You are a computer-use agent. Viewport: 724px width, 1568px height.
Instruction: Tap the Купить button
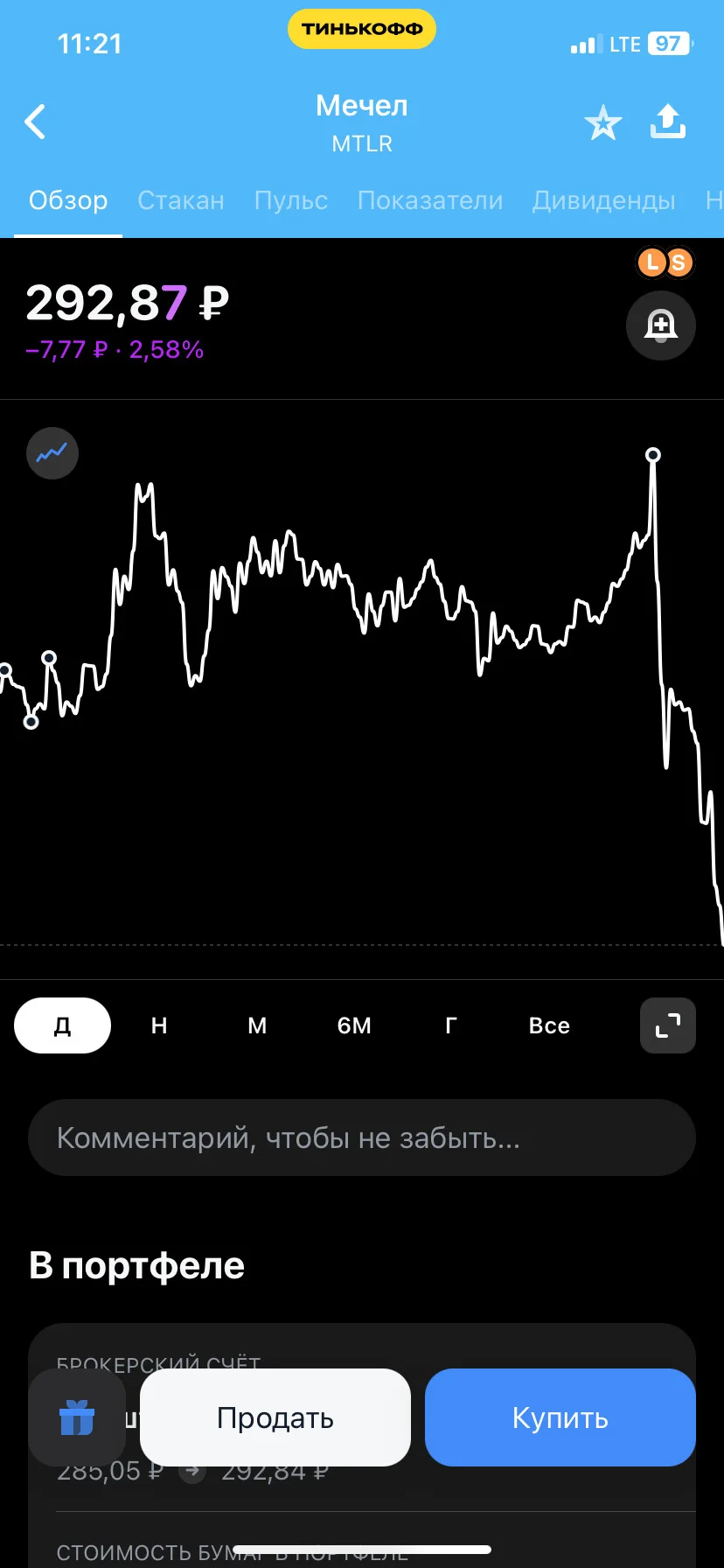[x=560, y=1417]
